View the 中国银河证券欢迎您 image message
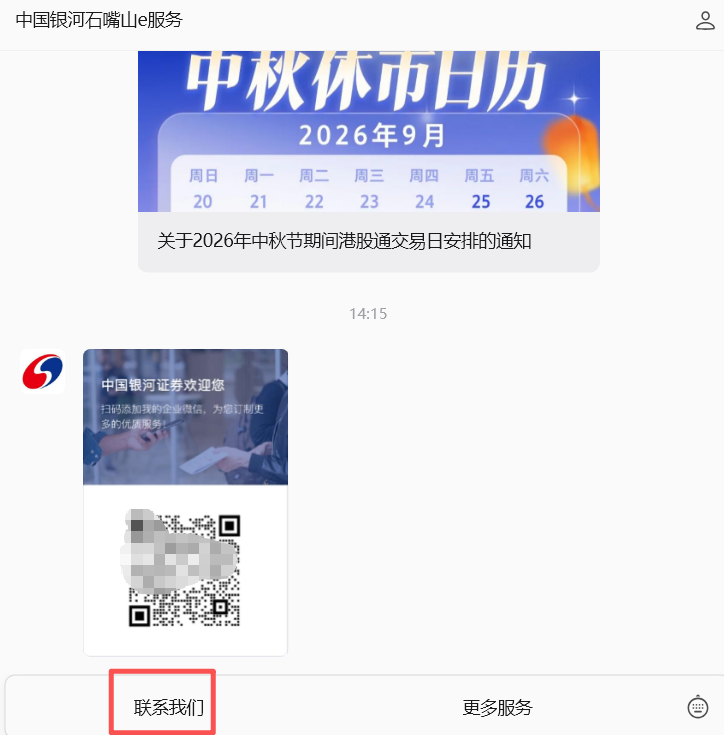Viewport: 724px width, 735px height. tap(186, 502)
